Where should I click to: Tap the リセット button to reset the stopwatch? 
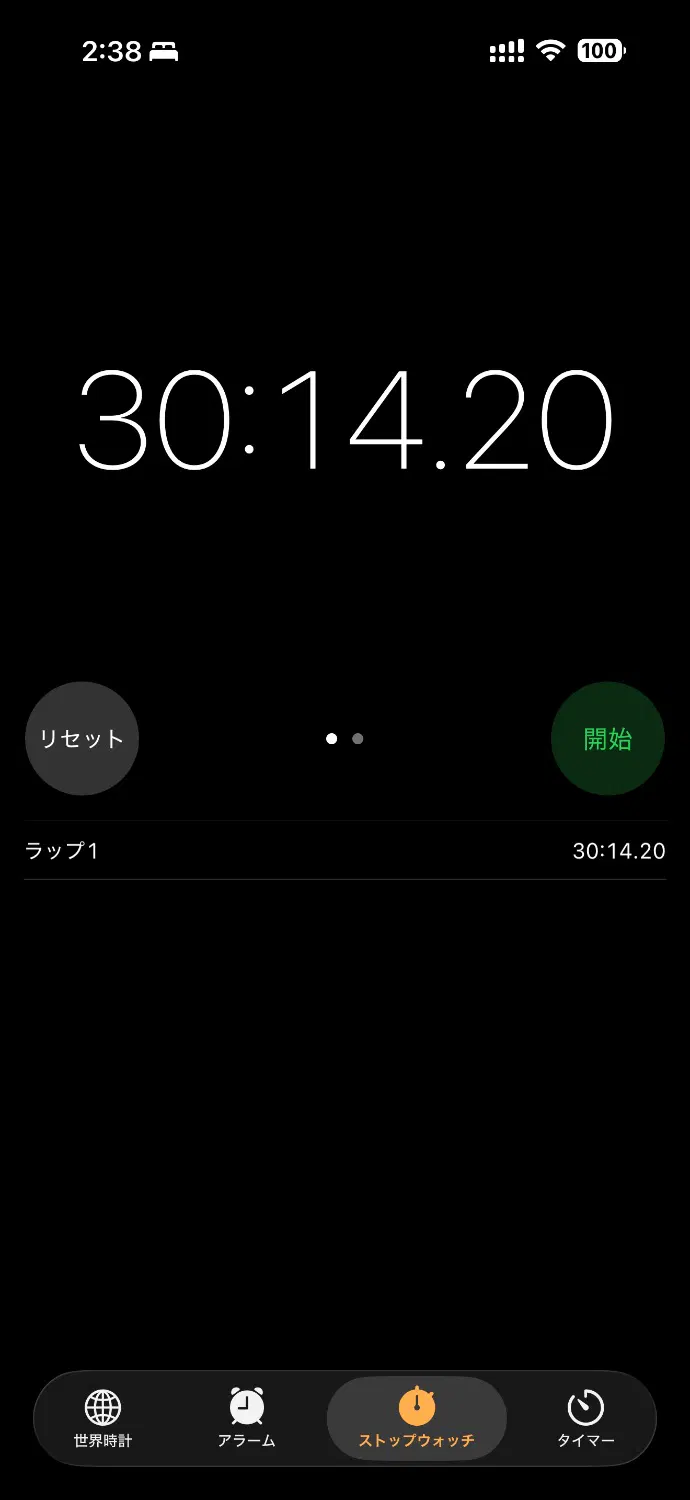[x=82, y=739]
